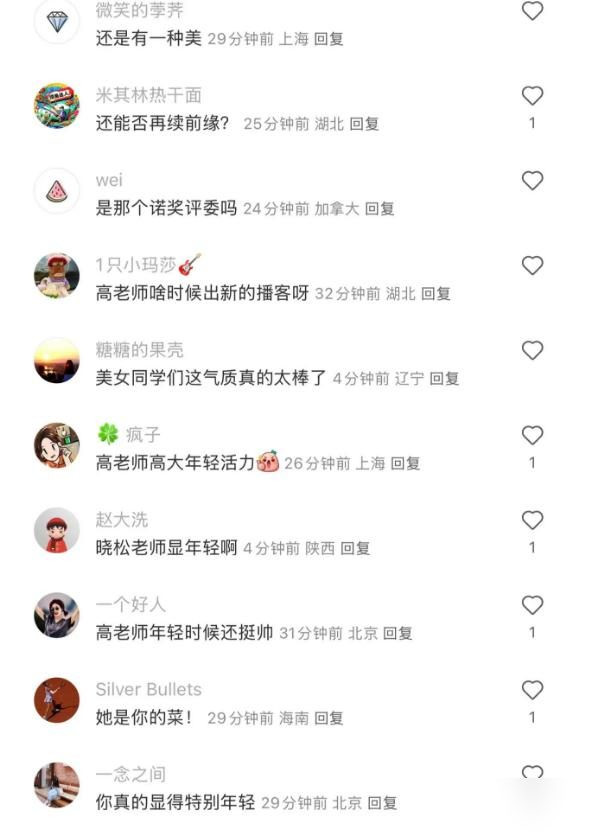Reply to 一念之间's comment
The image size is (607, 838).
click(382, 803)
